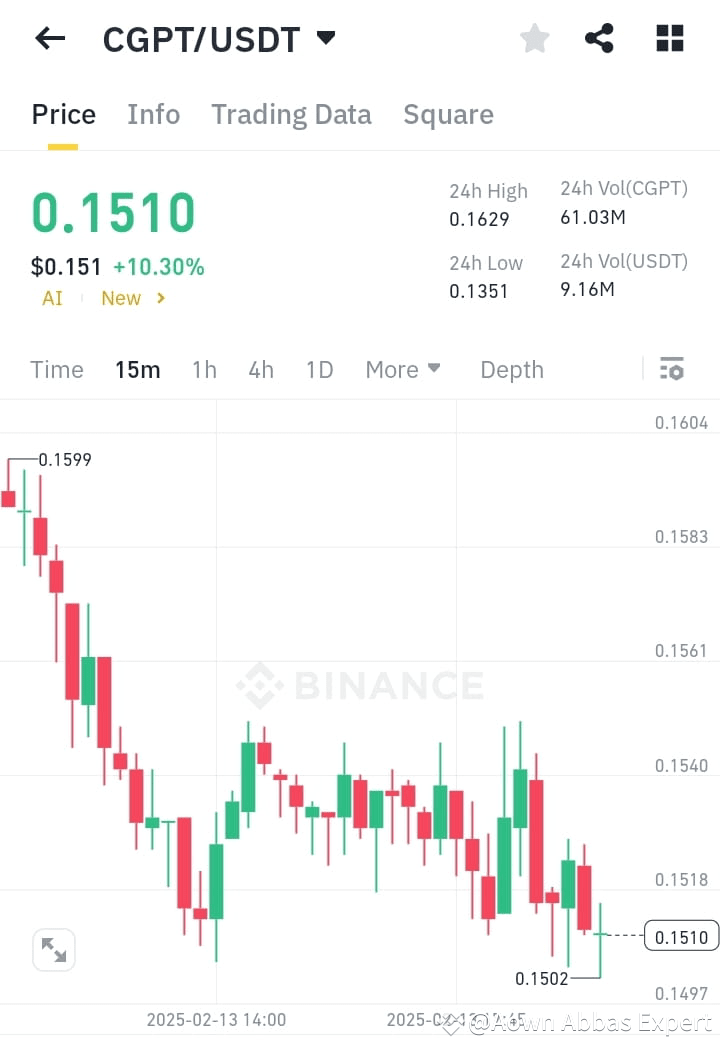Viewport: 720px width, 1045px height.
Task: Open the grid apps icon top right
Action: point(669,38)
